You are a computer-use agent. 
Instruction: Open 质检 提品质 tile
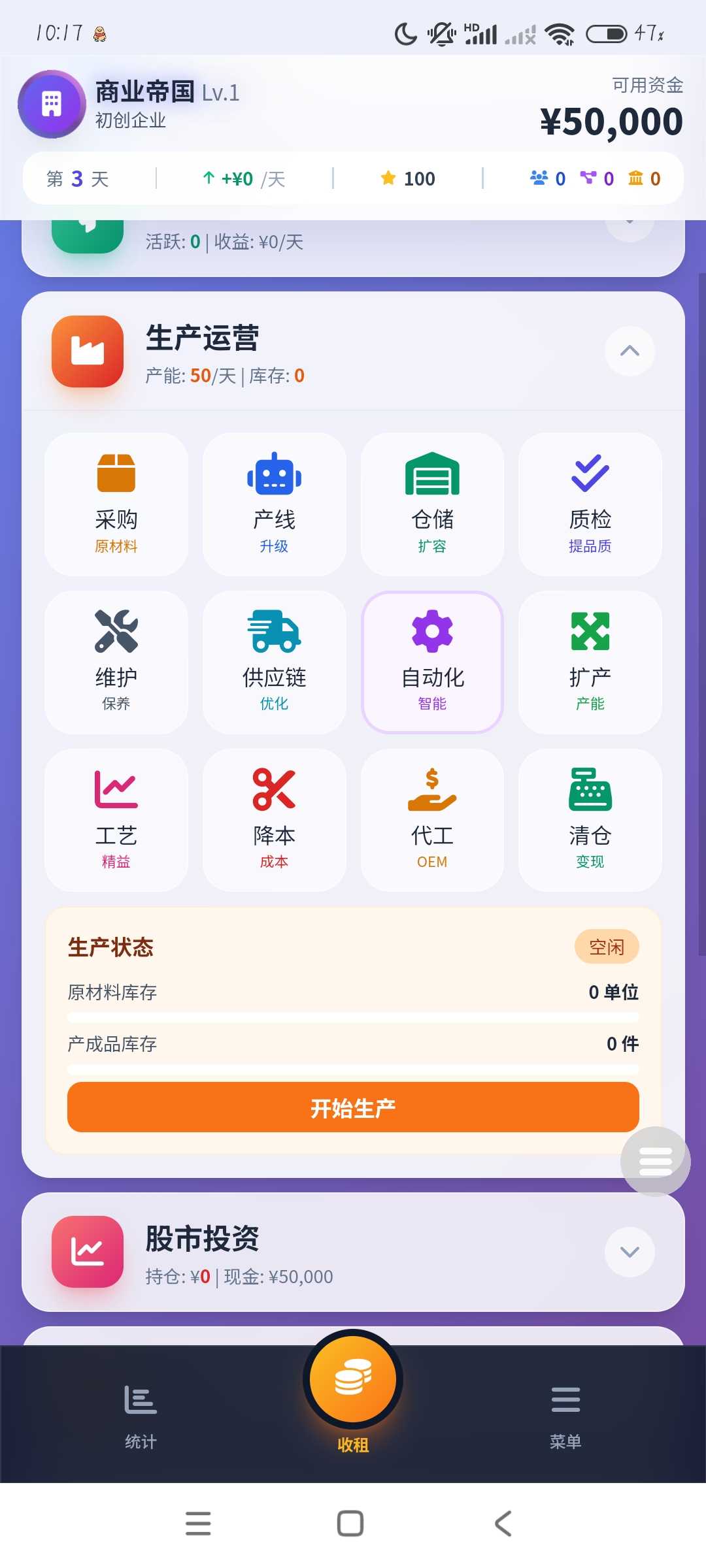point(590,504)
